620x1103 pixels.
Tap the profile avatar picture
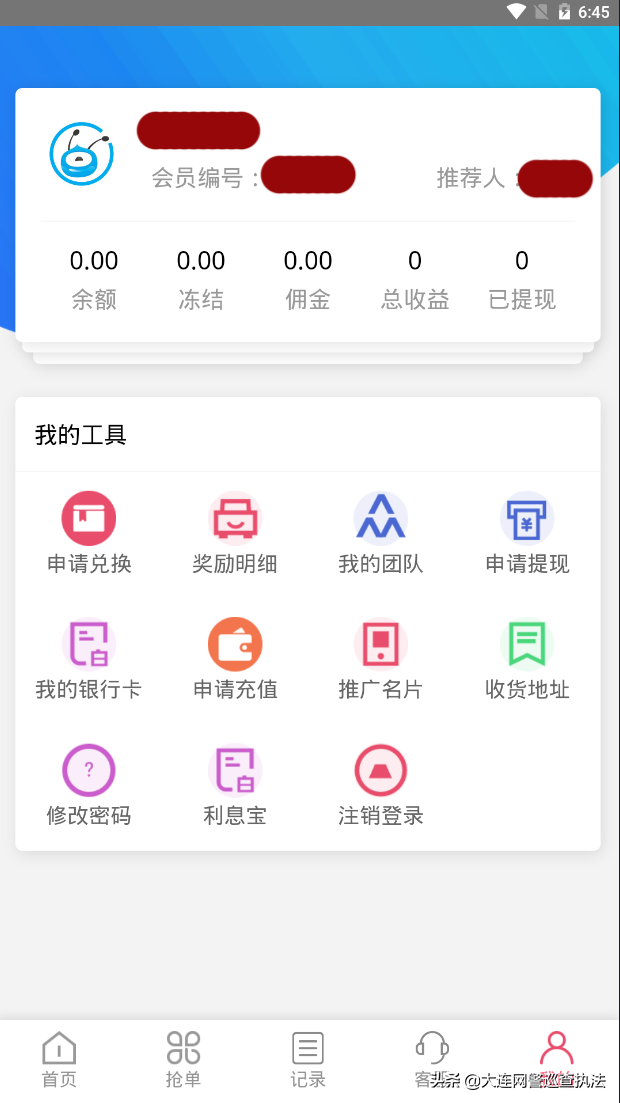coord(82,154)
